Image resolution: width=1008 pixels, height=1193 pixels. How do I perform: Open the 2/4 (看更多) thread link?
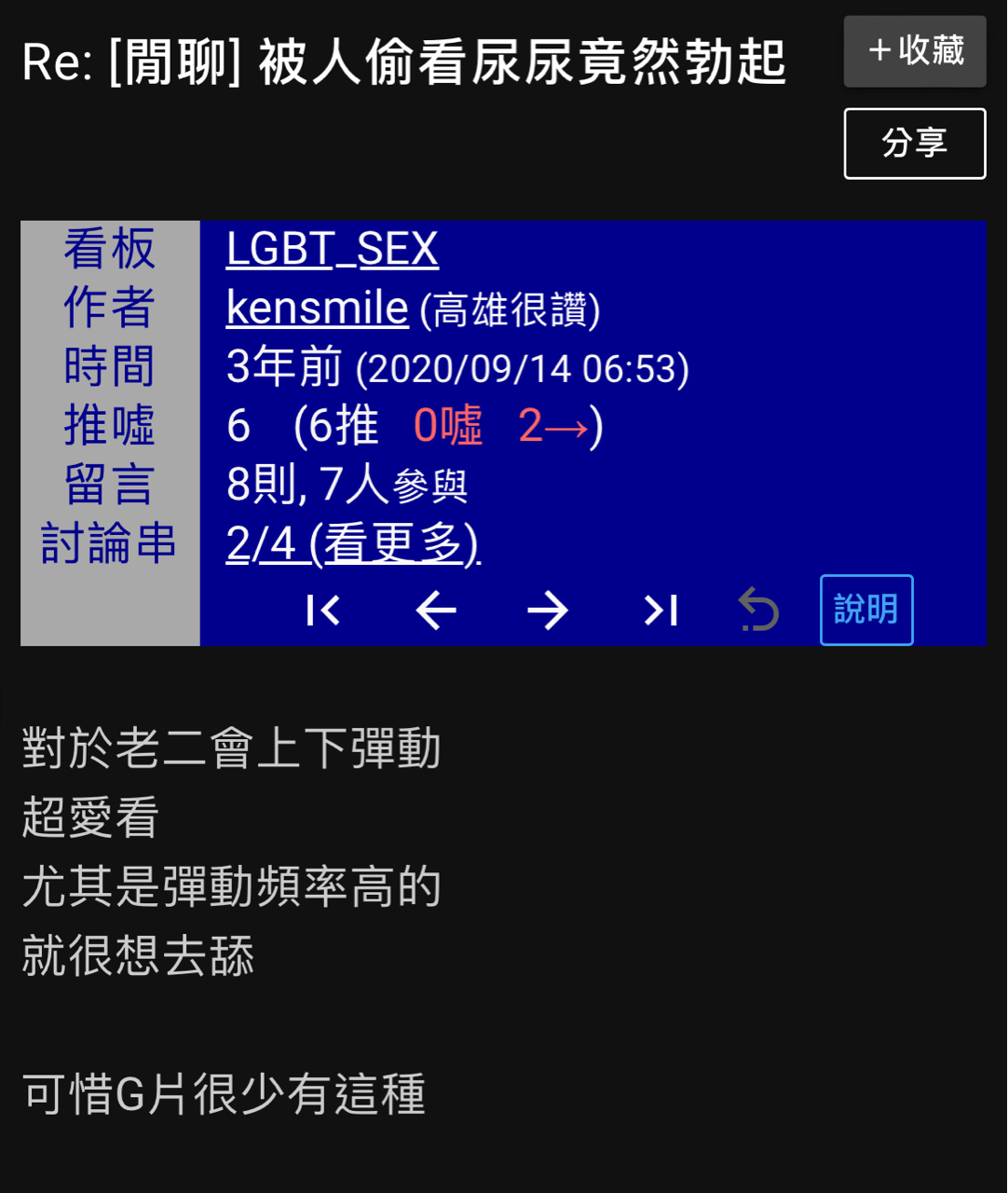353,543
